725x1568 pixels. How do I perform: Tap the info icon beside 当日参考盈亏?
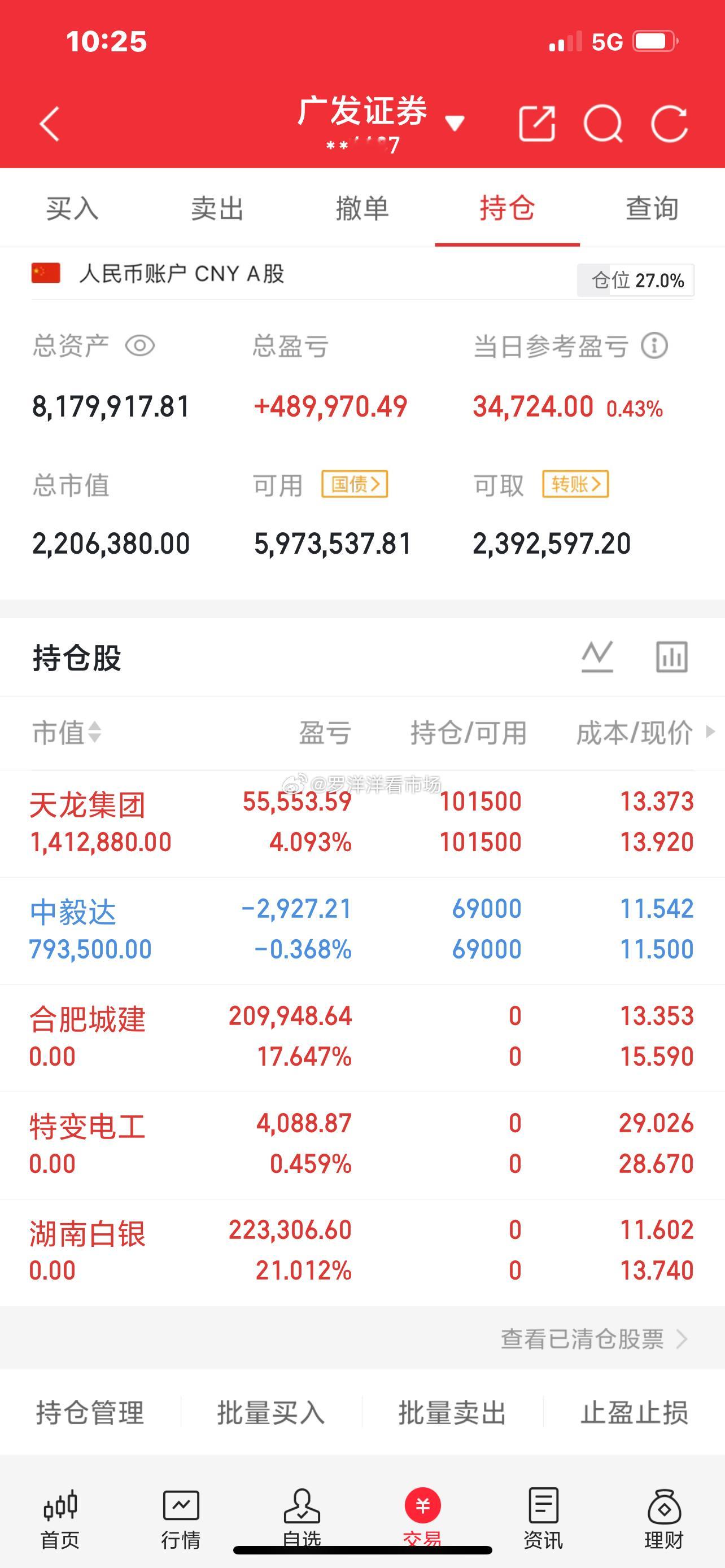click(654, 346)
